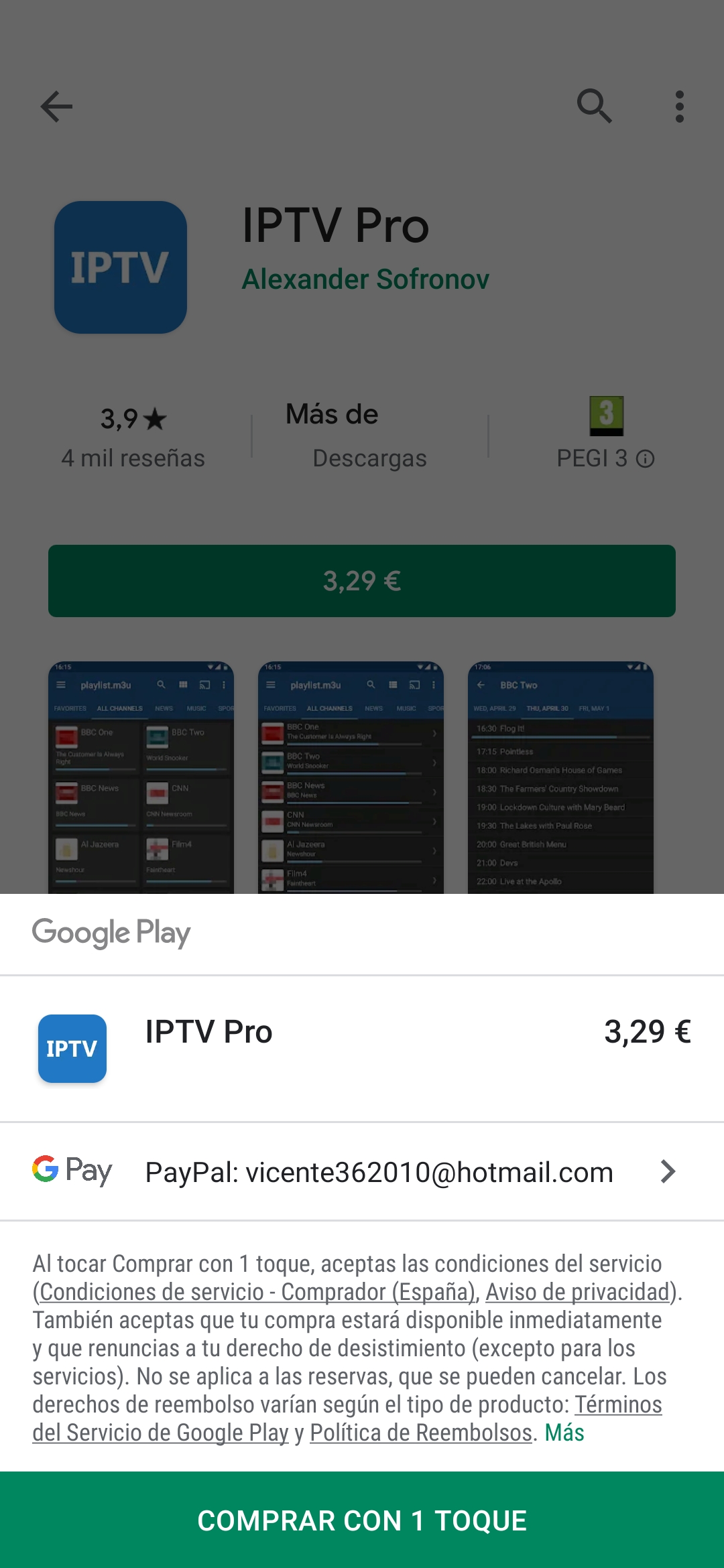This screenshot has width=724, height=1568.
Task: Tap COMPRAR CON 1 TOQUE to buy
Action: 362,1520
